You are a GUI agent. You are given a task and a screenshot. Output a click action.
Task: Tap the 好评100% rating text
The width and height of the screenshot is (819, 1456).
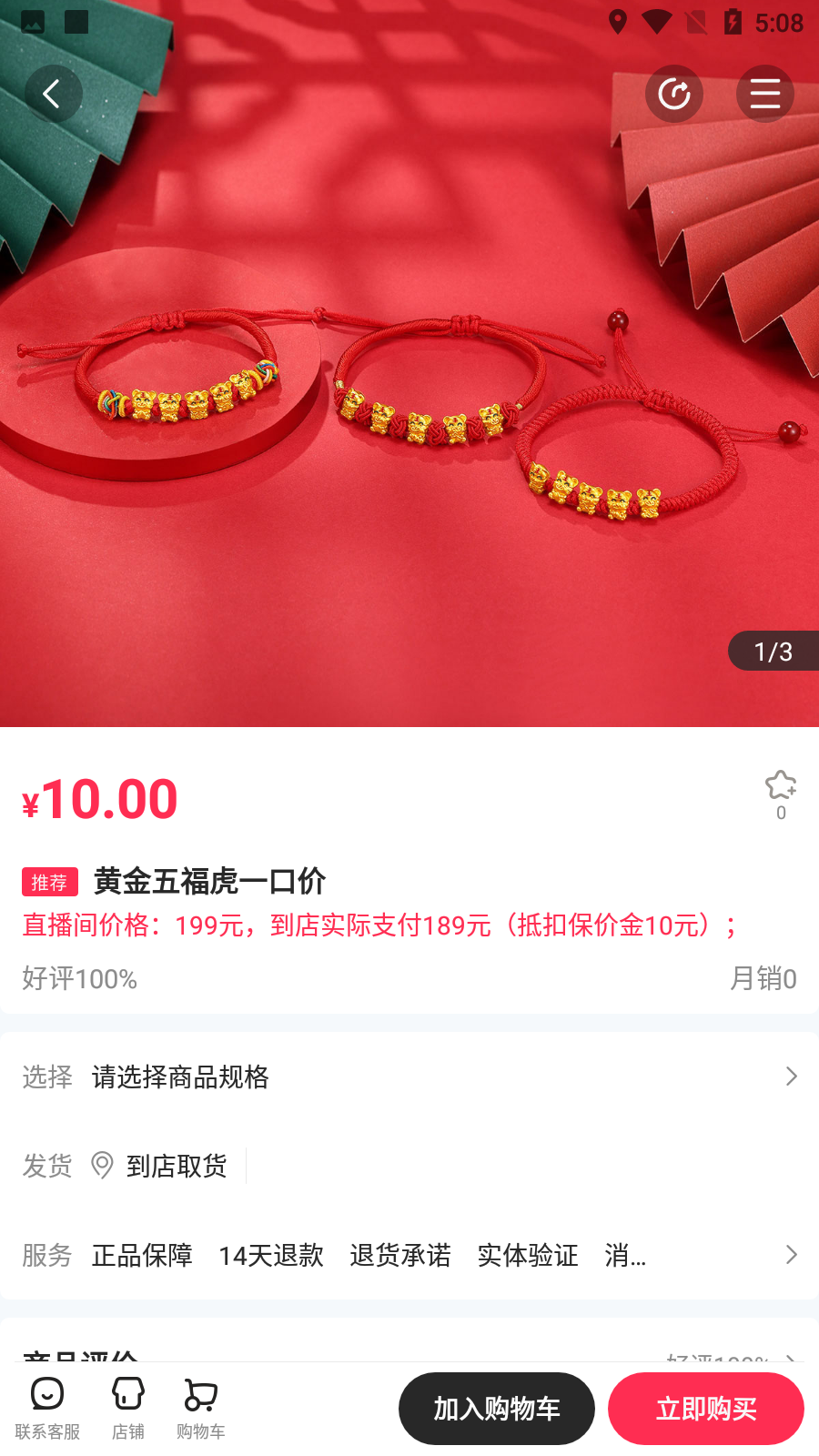[79, 978]
